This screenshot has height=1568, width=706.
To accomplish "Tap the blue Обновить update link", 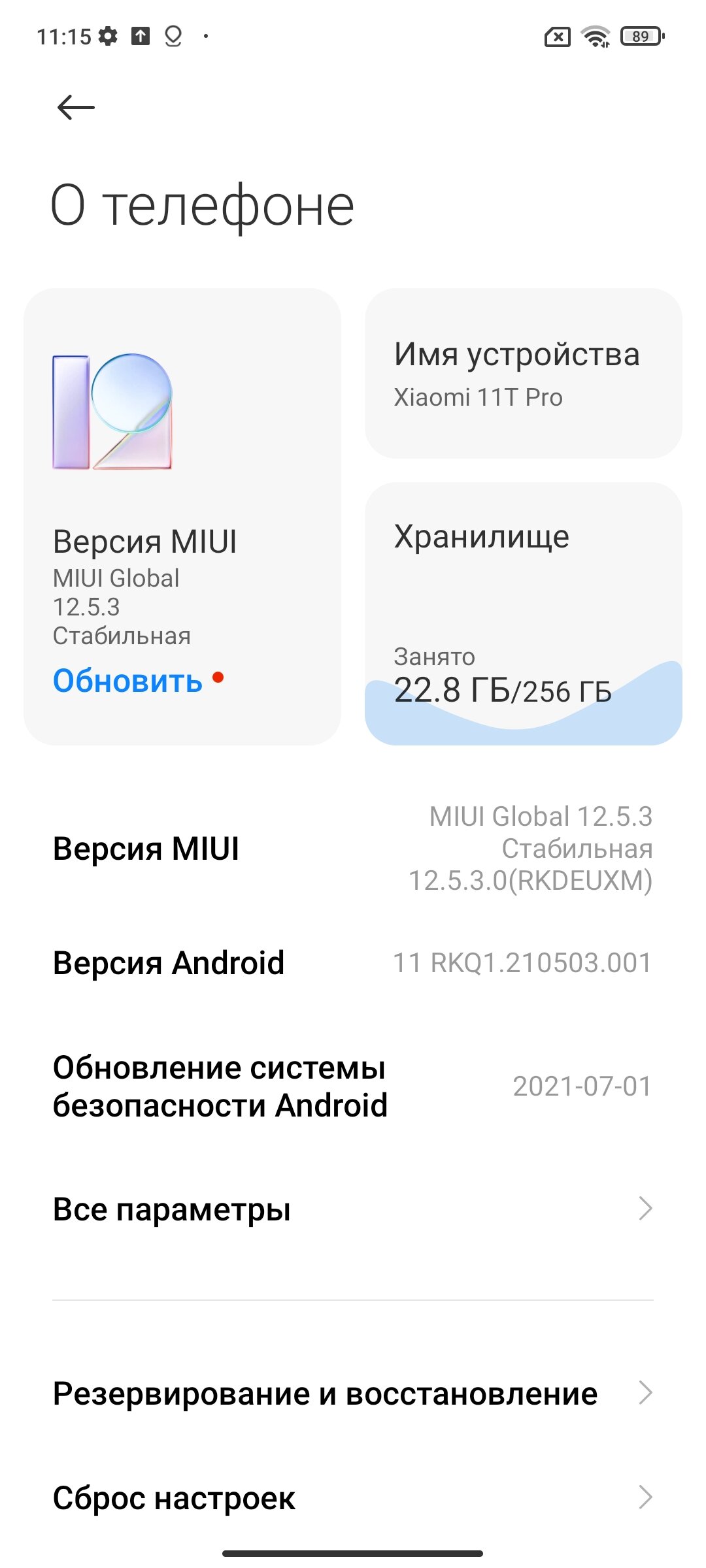I will click(x=128, y=681).
